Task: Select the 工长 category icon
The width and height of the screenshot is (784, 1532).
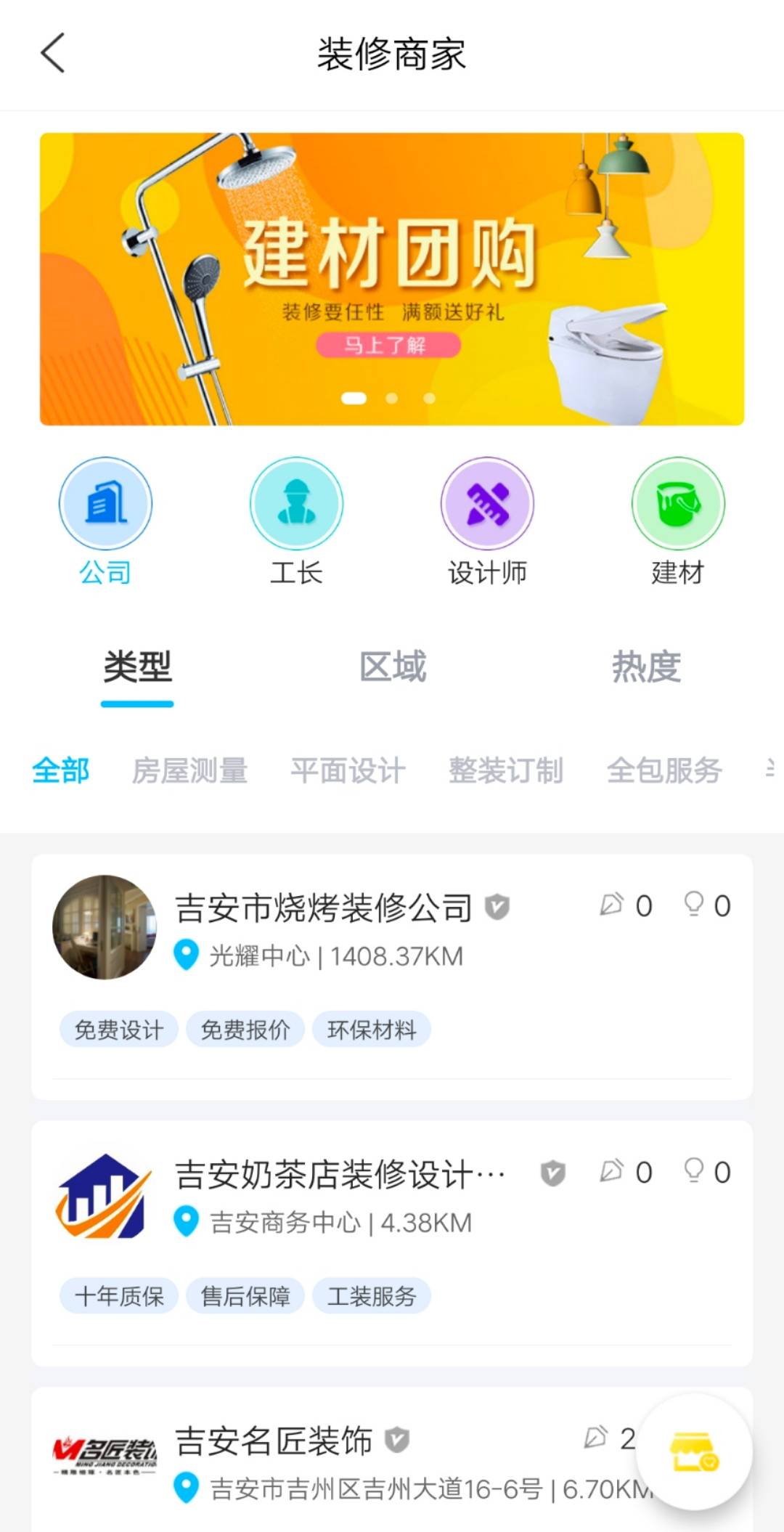Action: pos(296,502)
